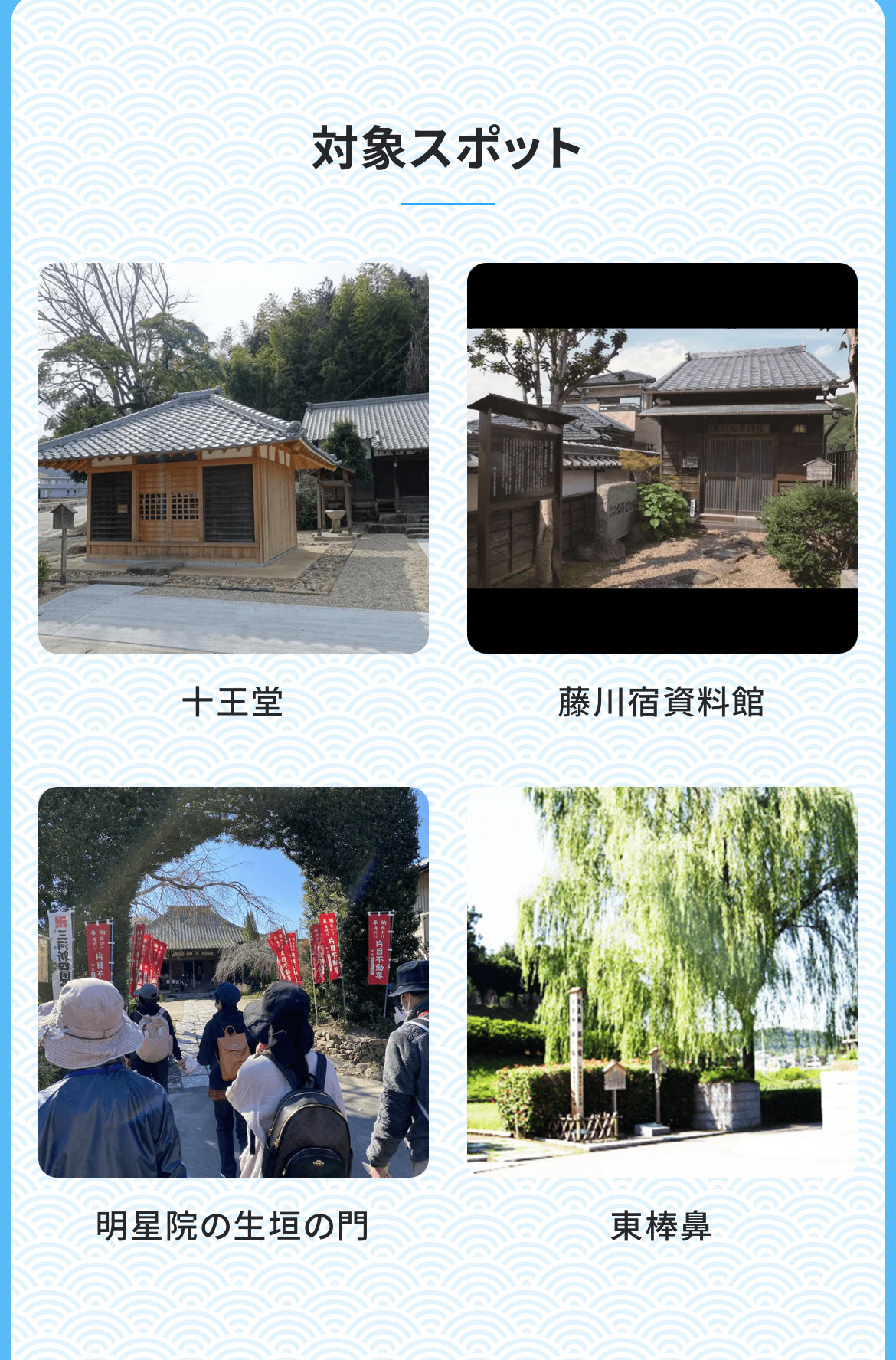Select the 明星院の生垣の門 spot card
Screen dimensions: 896x1360
tap(233, 981)
